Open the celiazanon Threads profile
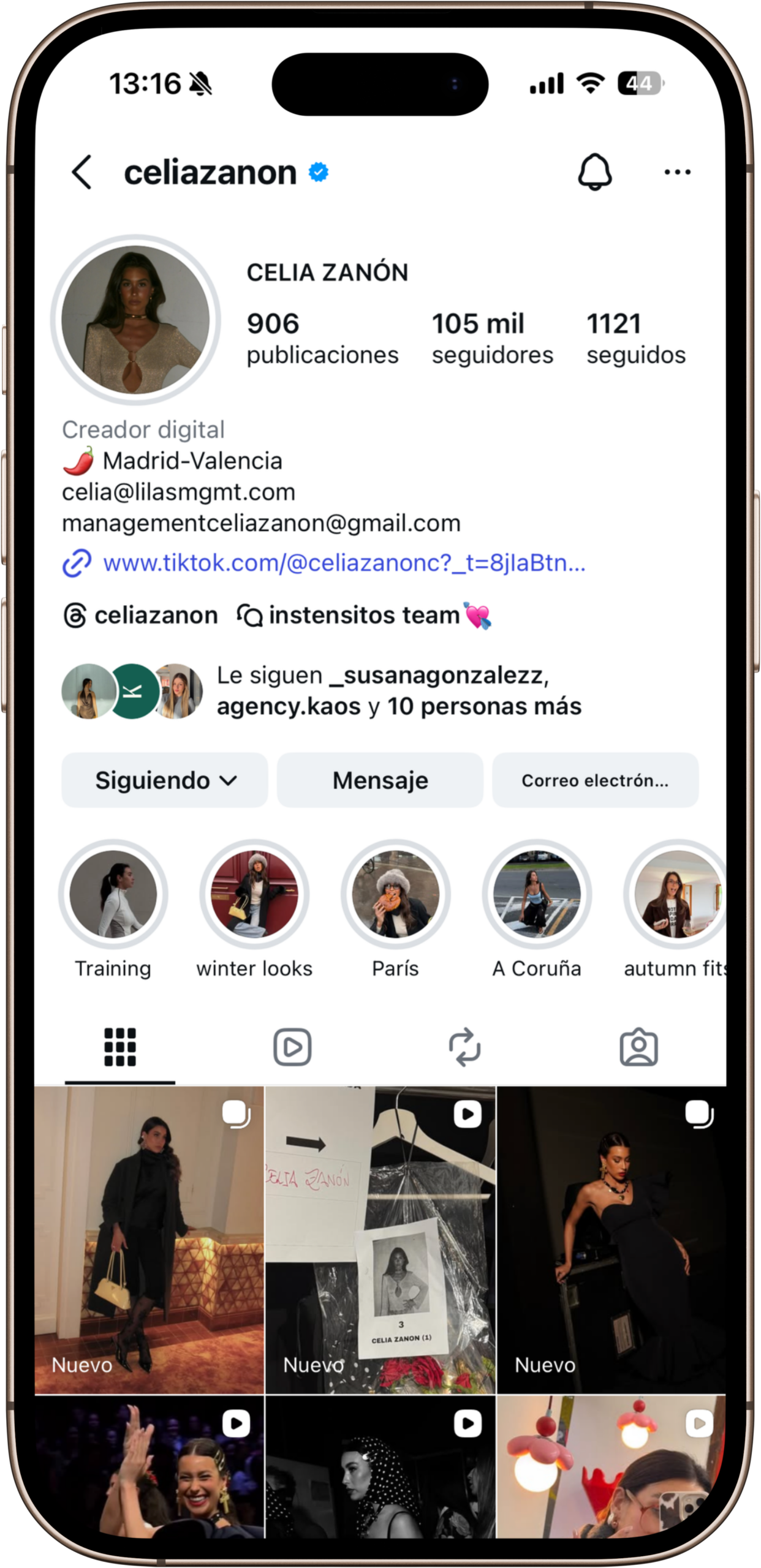Screen dimensions: 761x1568 tap(141, 615)
